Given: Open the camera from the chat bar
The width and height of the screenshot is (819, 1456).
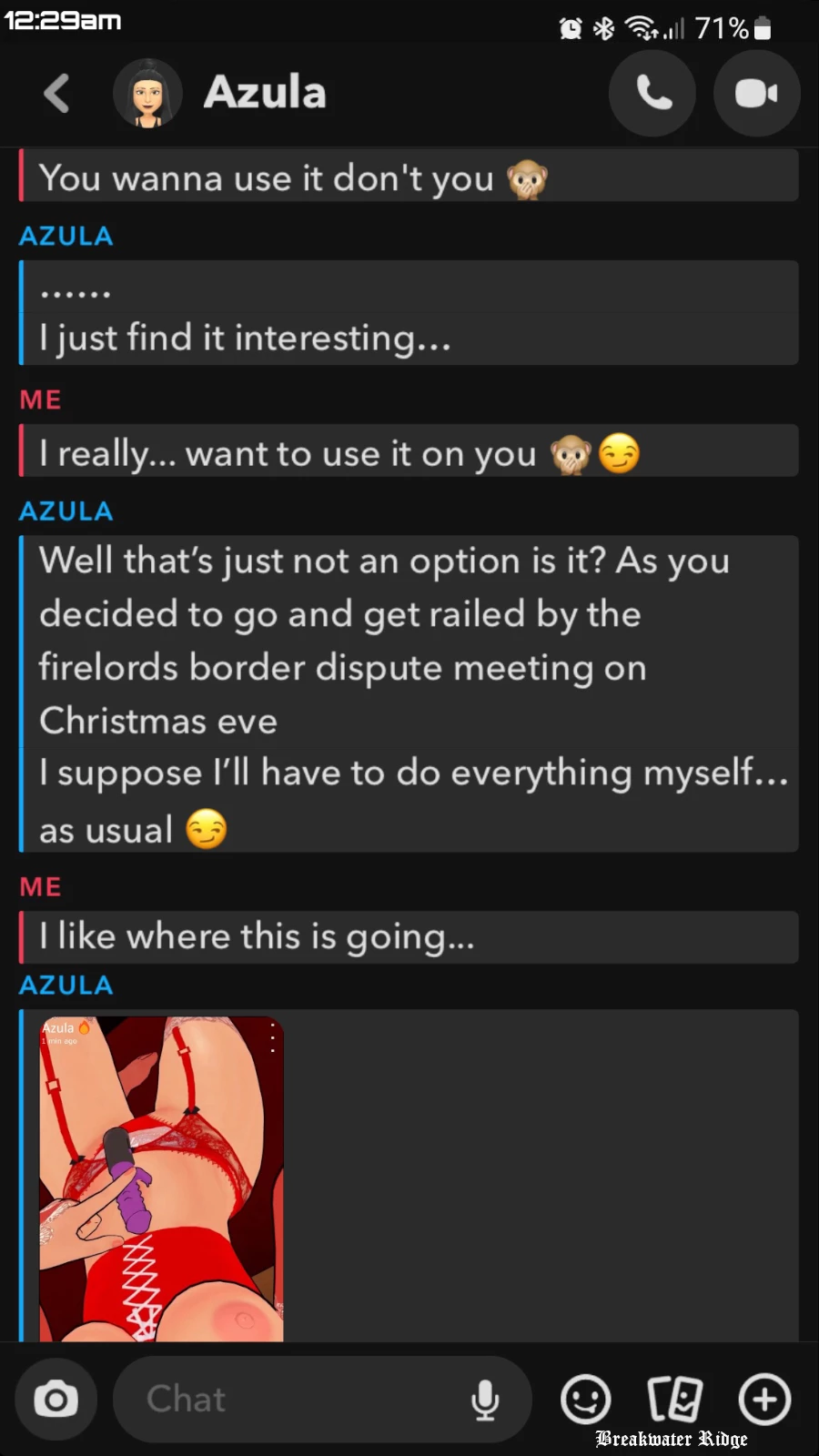Looking at the screenshot, I should 56,1399.
